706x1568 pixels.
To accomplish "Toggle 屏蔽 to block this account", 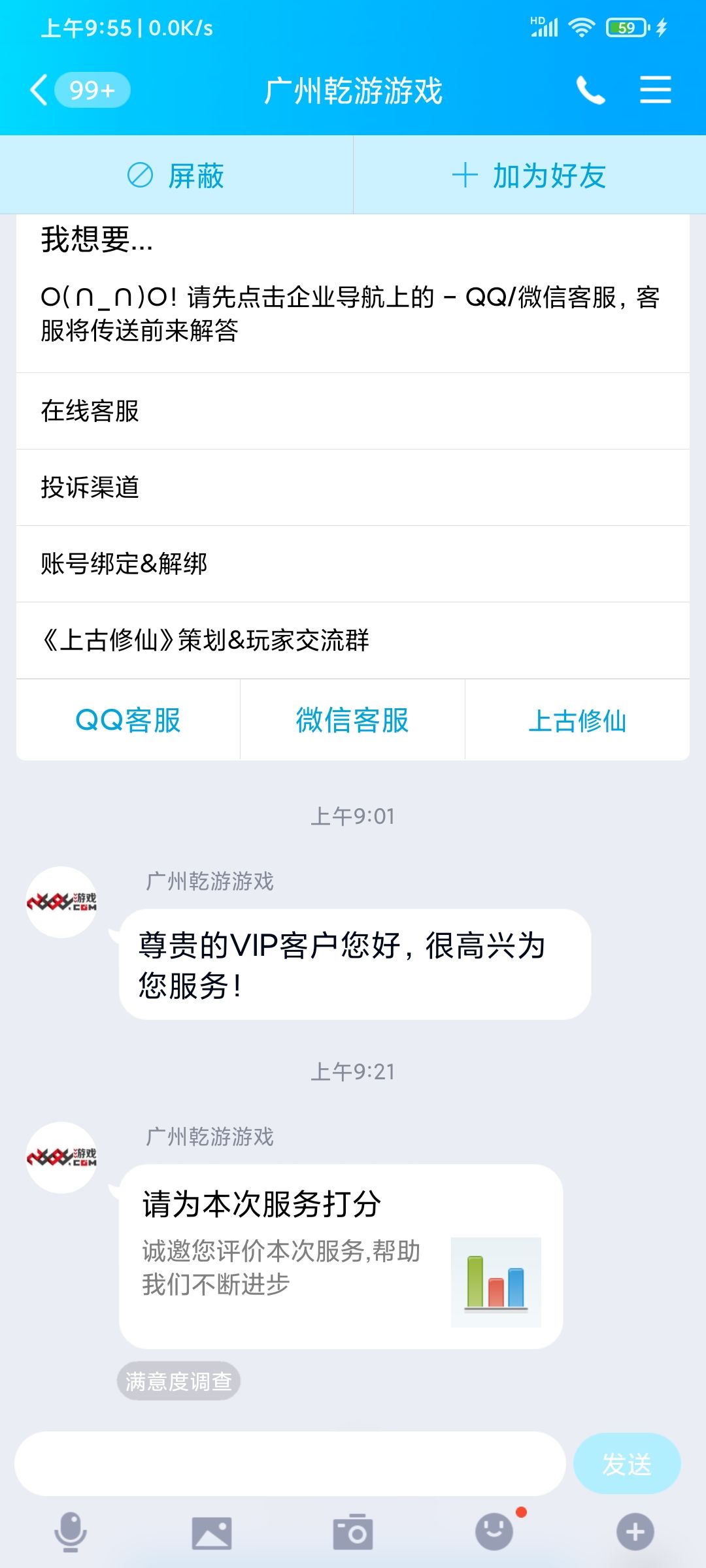I will click(x=175, y=175).
